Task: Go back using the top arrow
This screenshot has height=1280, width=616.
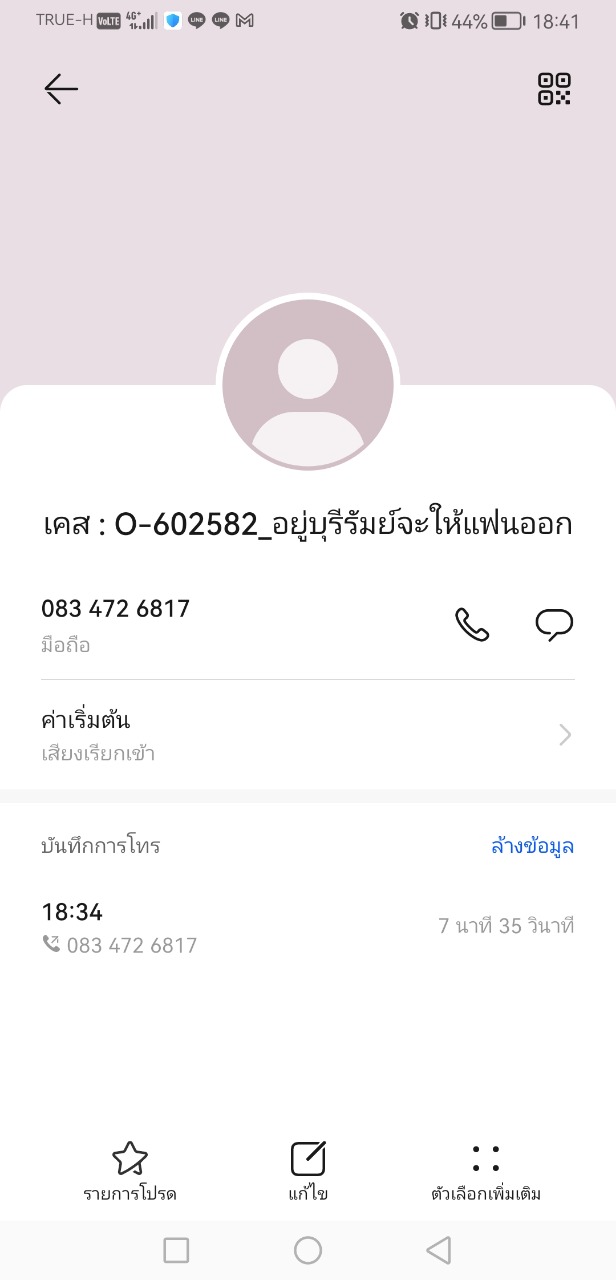Action: pos(61,89)
